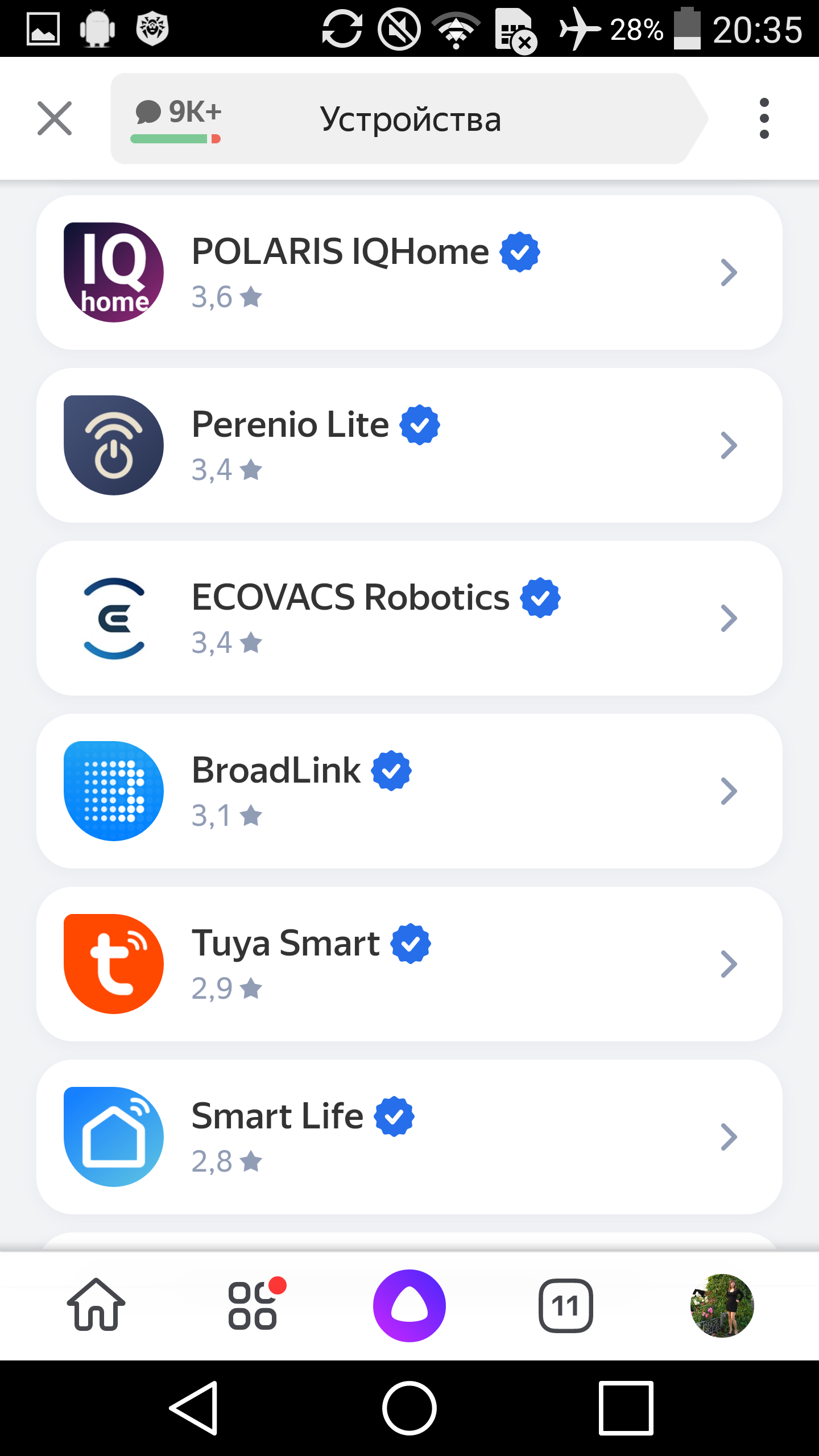Image resolution: width=819 pixels, height=1456 pixels.
Task: Open the profile avatar
Action: pyautogui.click(x=722, y=1305)
